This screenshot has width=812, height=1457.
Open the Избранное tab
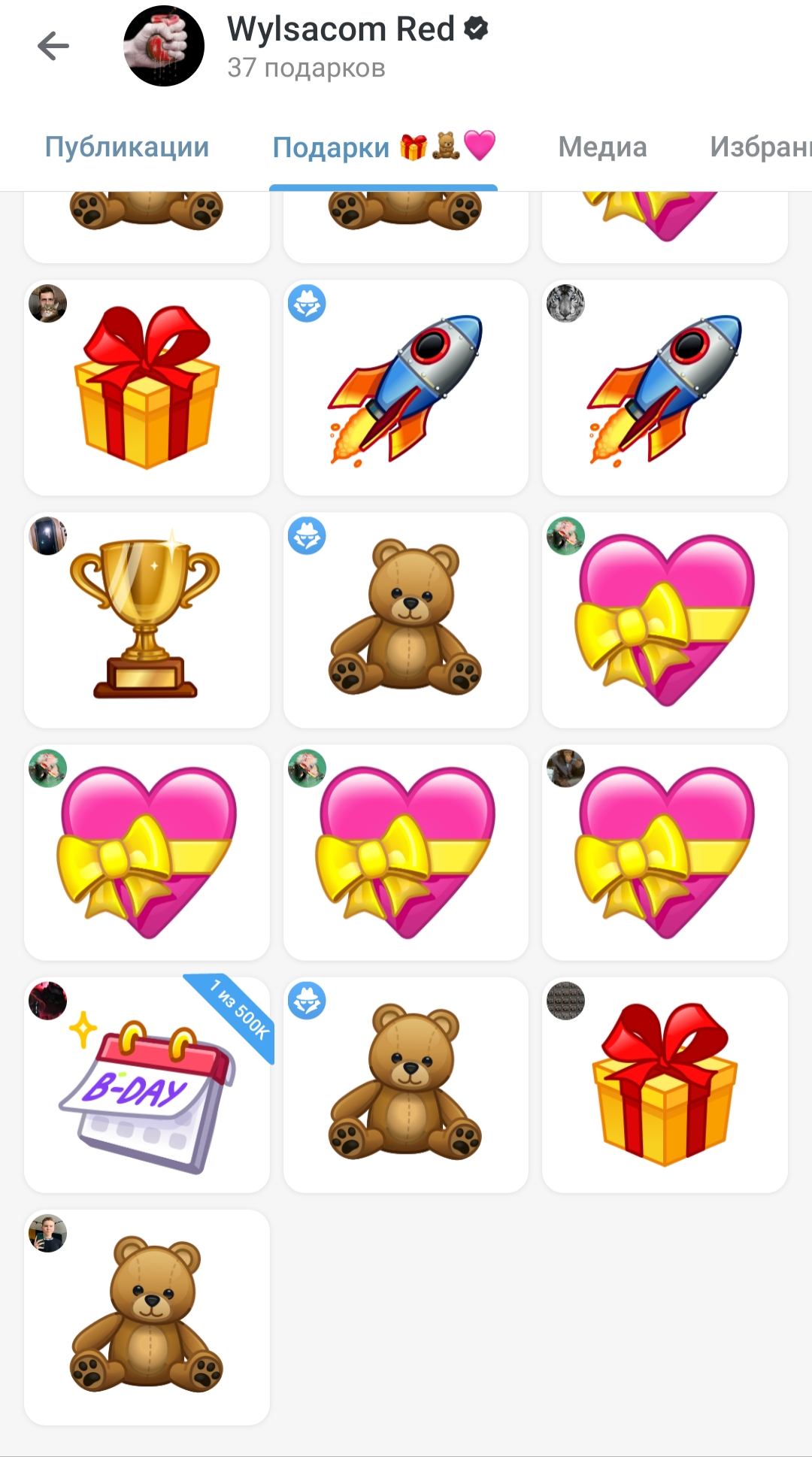tap(760, 147)
